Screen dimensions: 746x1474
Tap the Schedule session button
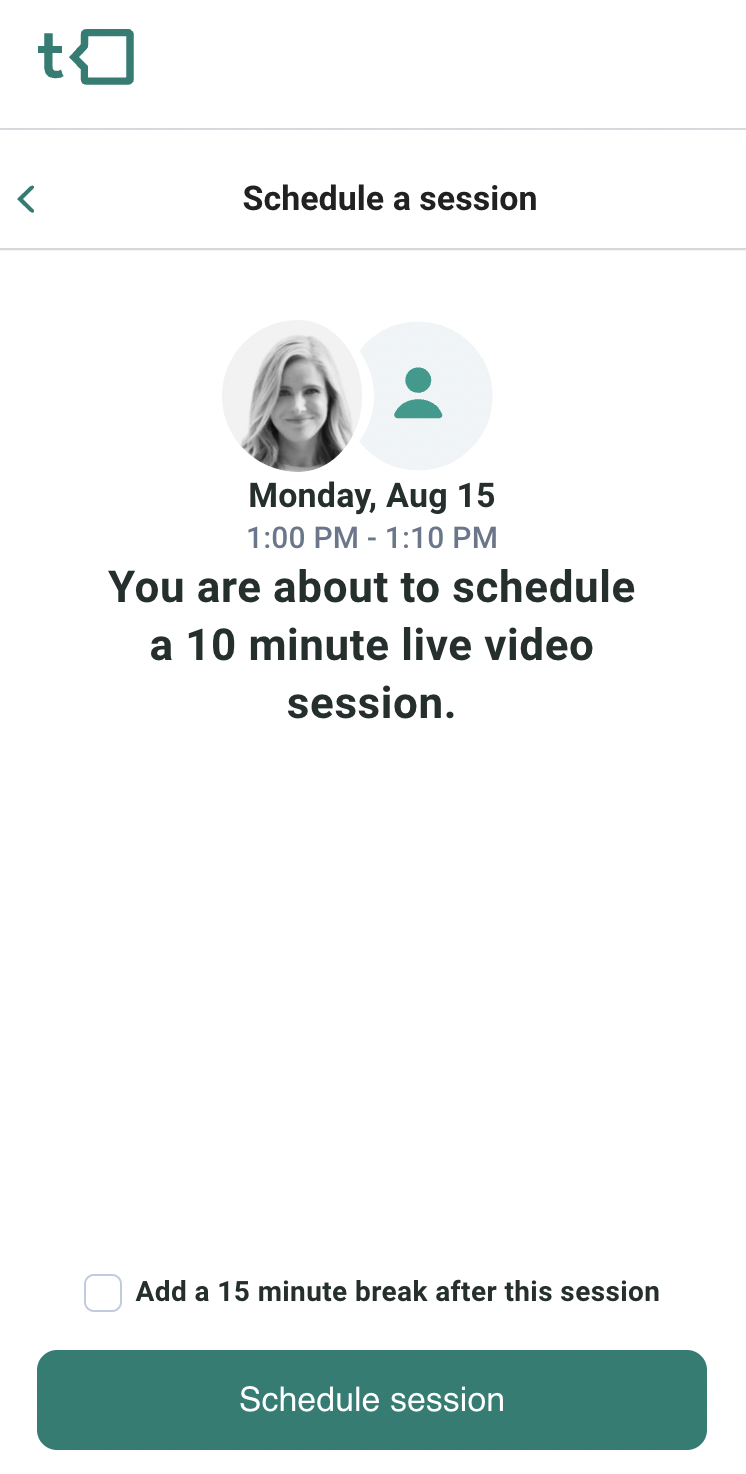tap(372, 1399)
